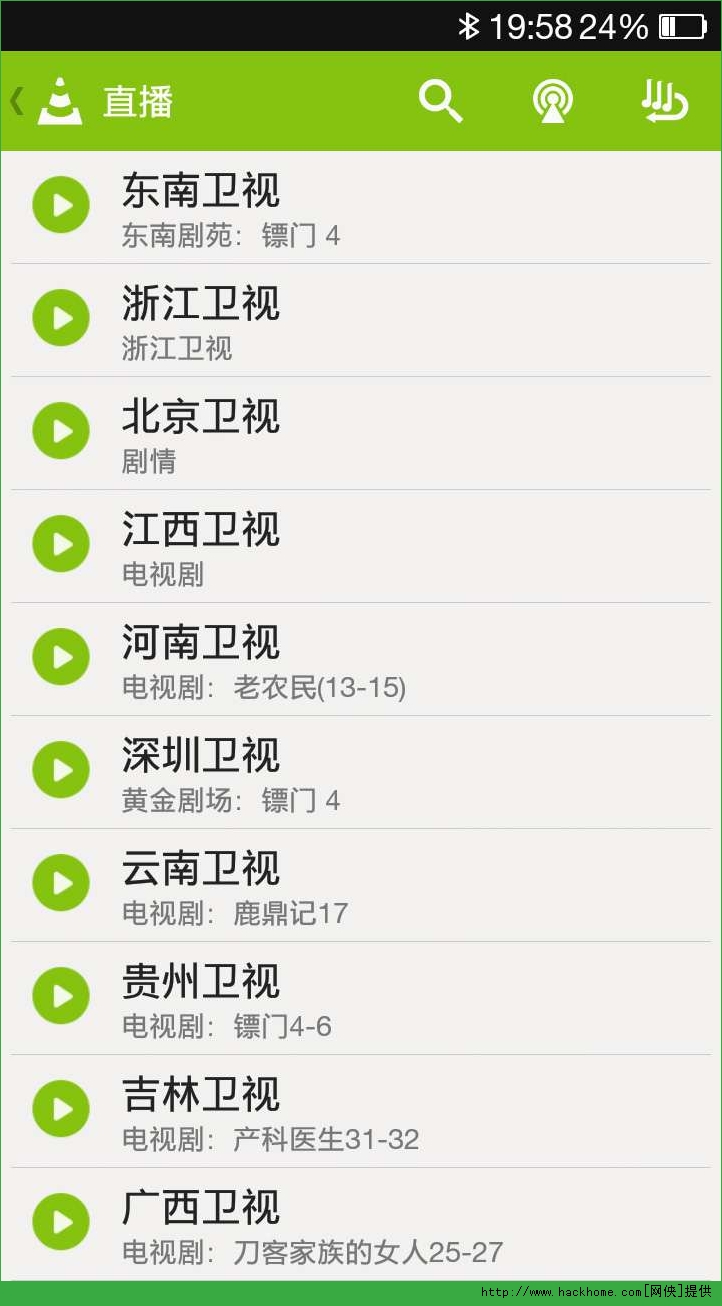Viewport: 722px width, 1306px height.
Task: Tap the refresh icon in the top bar
Action: (665, 101)
